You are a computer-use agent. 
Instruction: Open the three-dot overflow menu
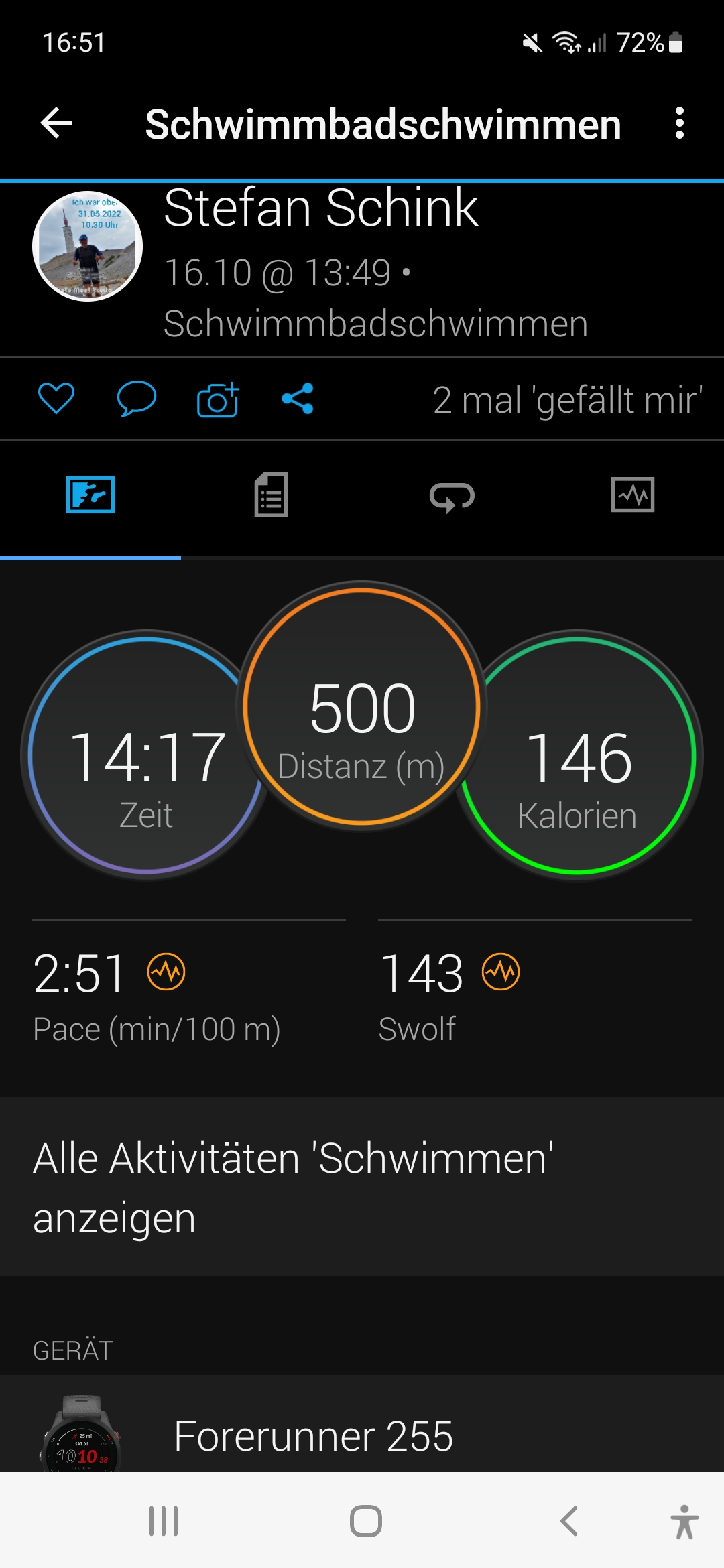[x=679, y=123]
